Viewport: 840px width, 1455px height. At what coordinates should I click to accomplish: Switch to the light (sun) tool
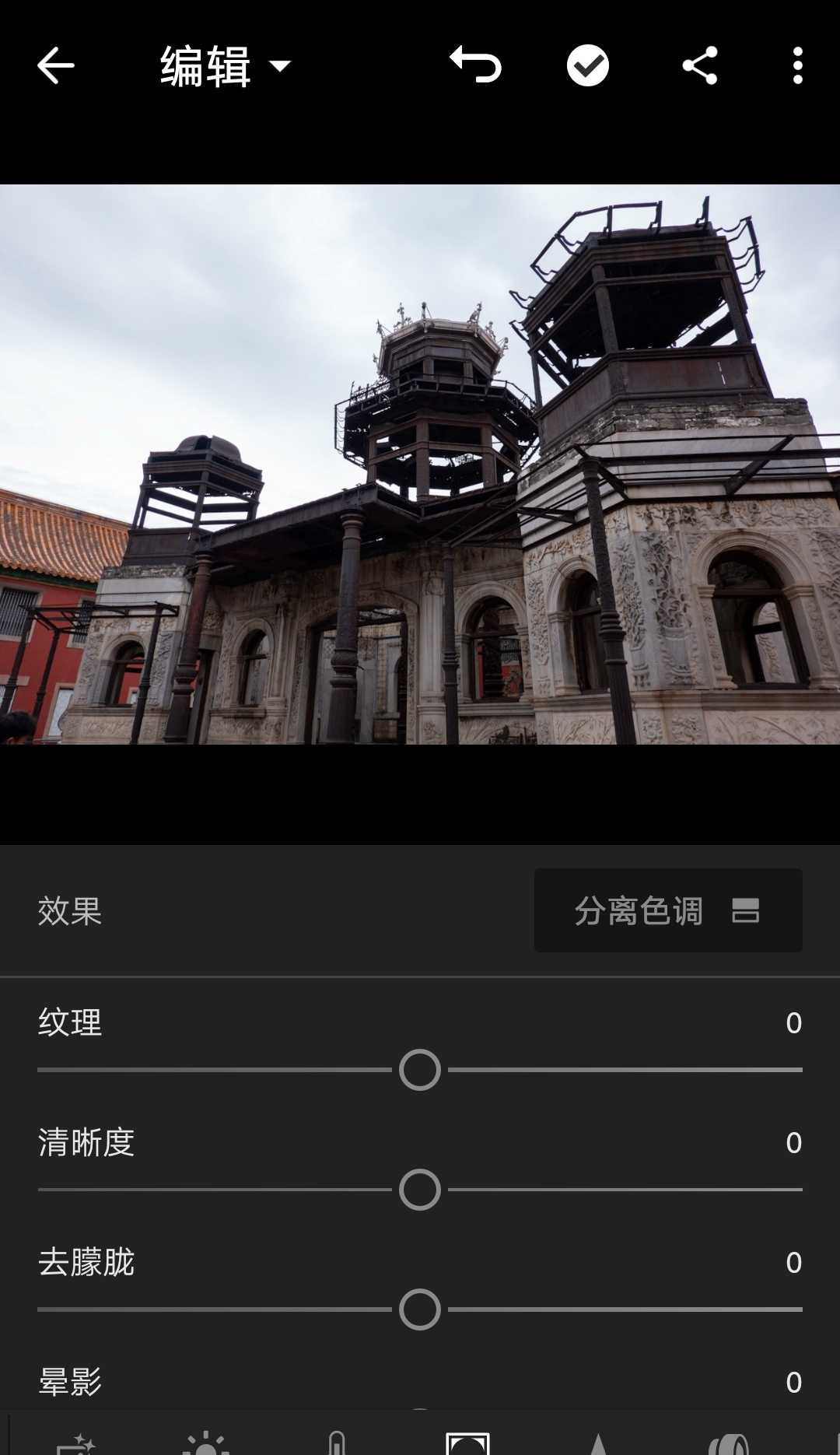(206, 1444)
